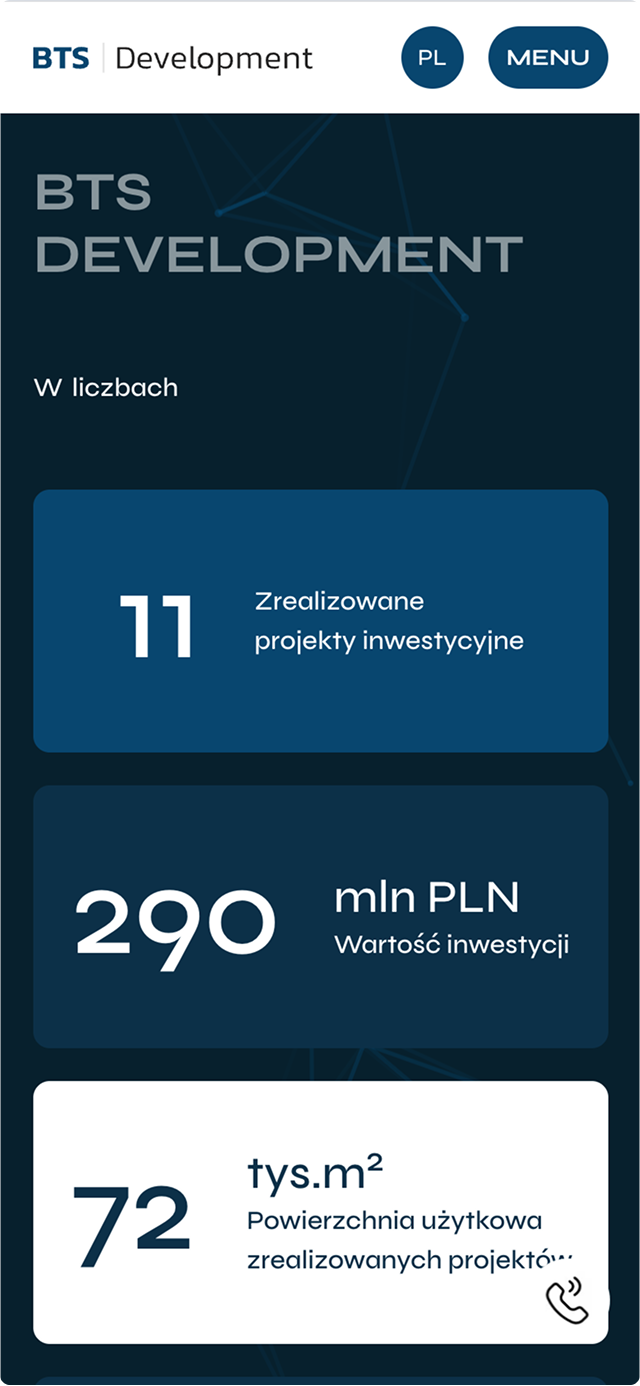Screen dimensions: 640x1386
Task: Switch language with the PL button
Action: click(432, 57)
